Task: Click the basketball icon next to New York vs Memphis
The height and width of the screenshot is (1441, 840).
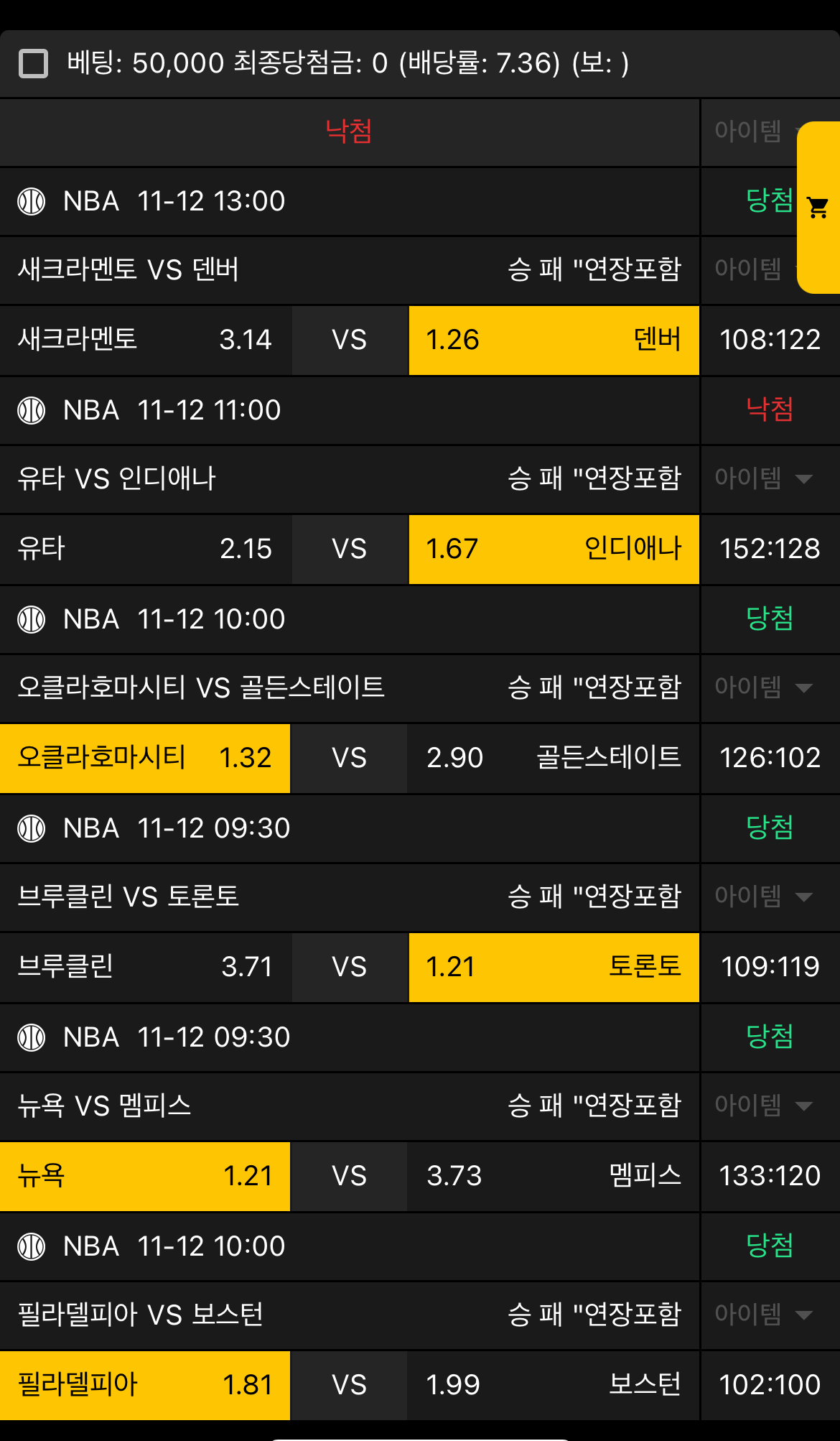Action: pos(32,1037)
